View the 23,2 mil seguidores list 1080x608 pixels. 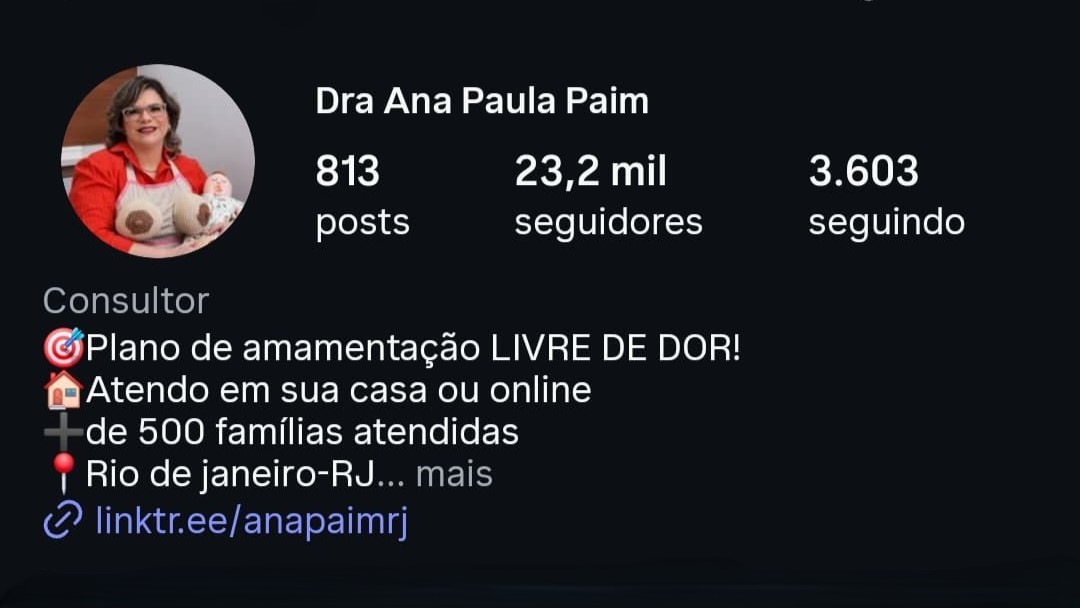pos(608,196)
